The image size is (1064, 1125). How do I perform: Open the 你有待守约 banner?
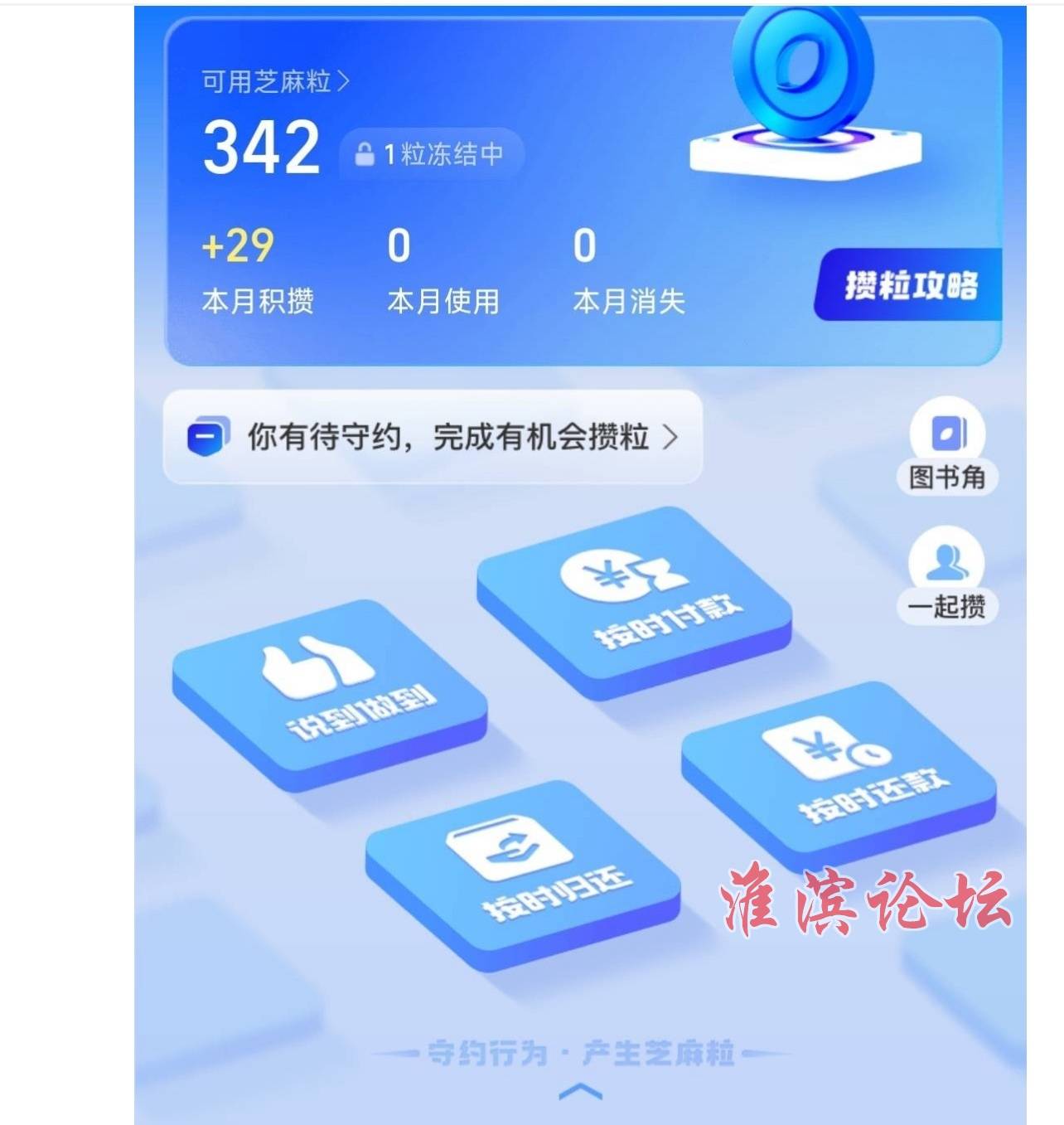[433, 437]
